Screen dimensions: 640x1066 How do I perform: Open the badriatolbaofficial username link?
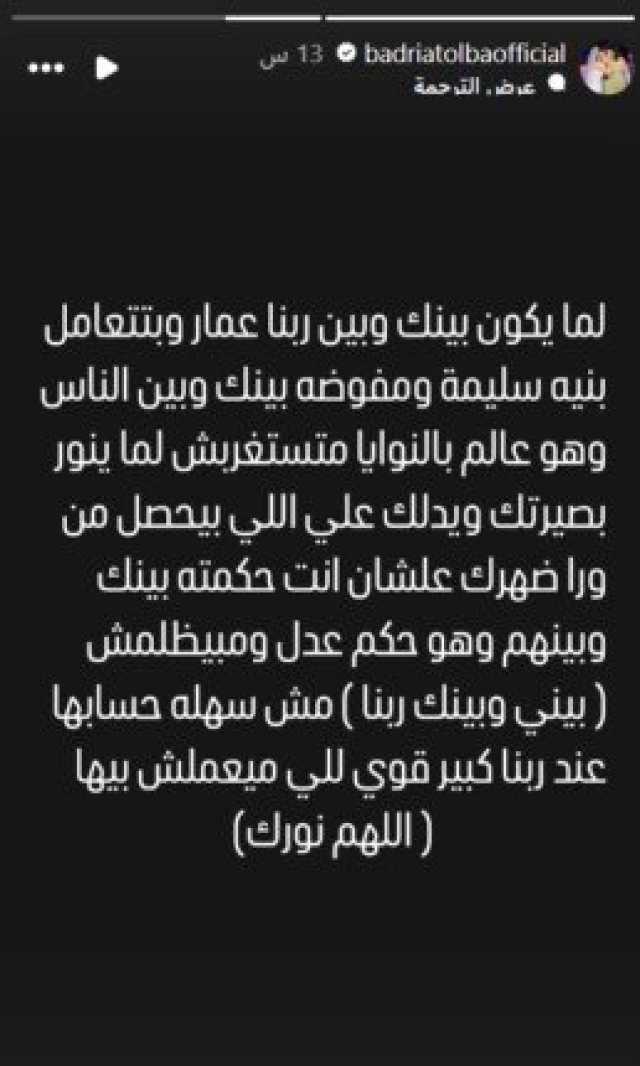click(465, 56)
